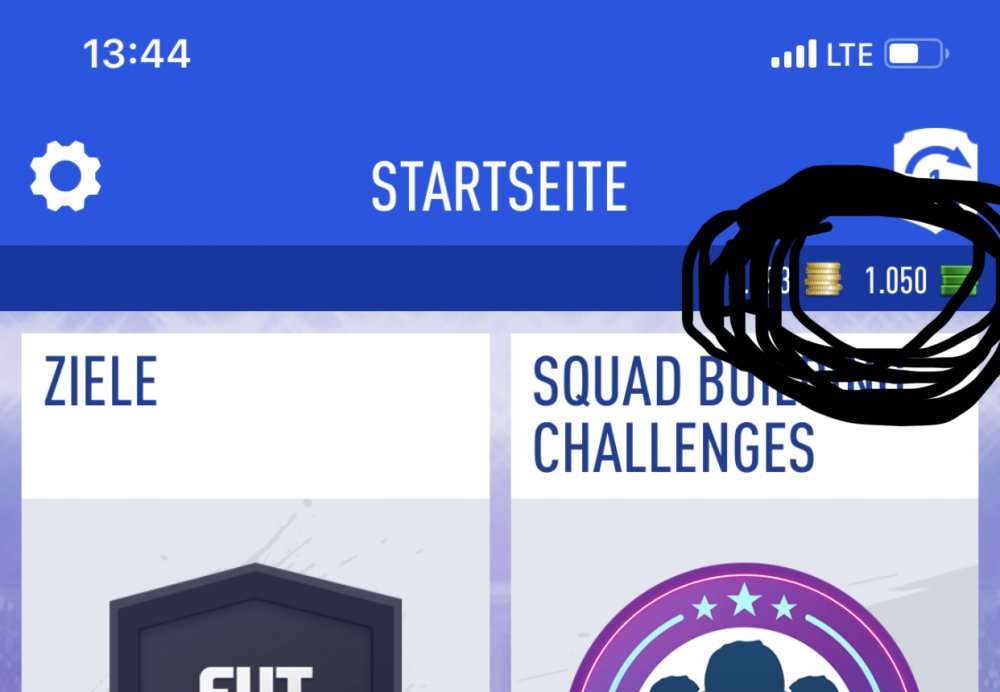Open the settings gear icon

tap(65, 177)
